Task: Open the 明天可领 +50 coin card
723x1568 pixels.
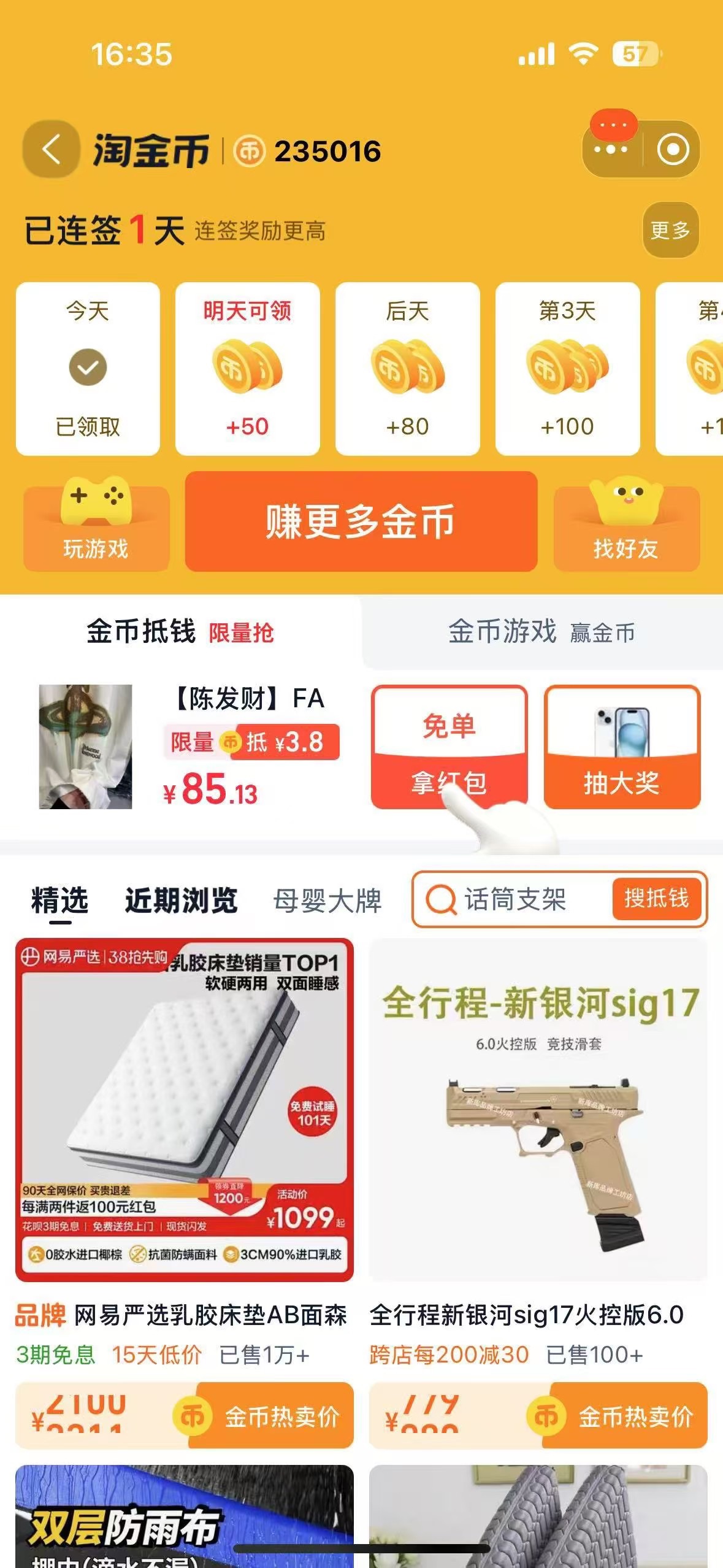Action: coord(247,369)
